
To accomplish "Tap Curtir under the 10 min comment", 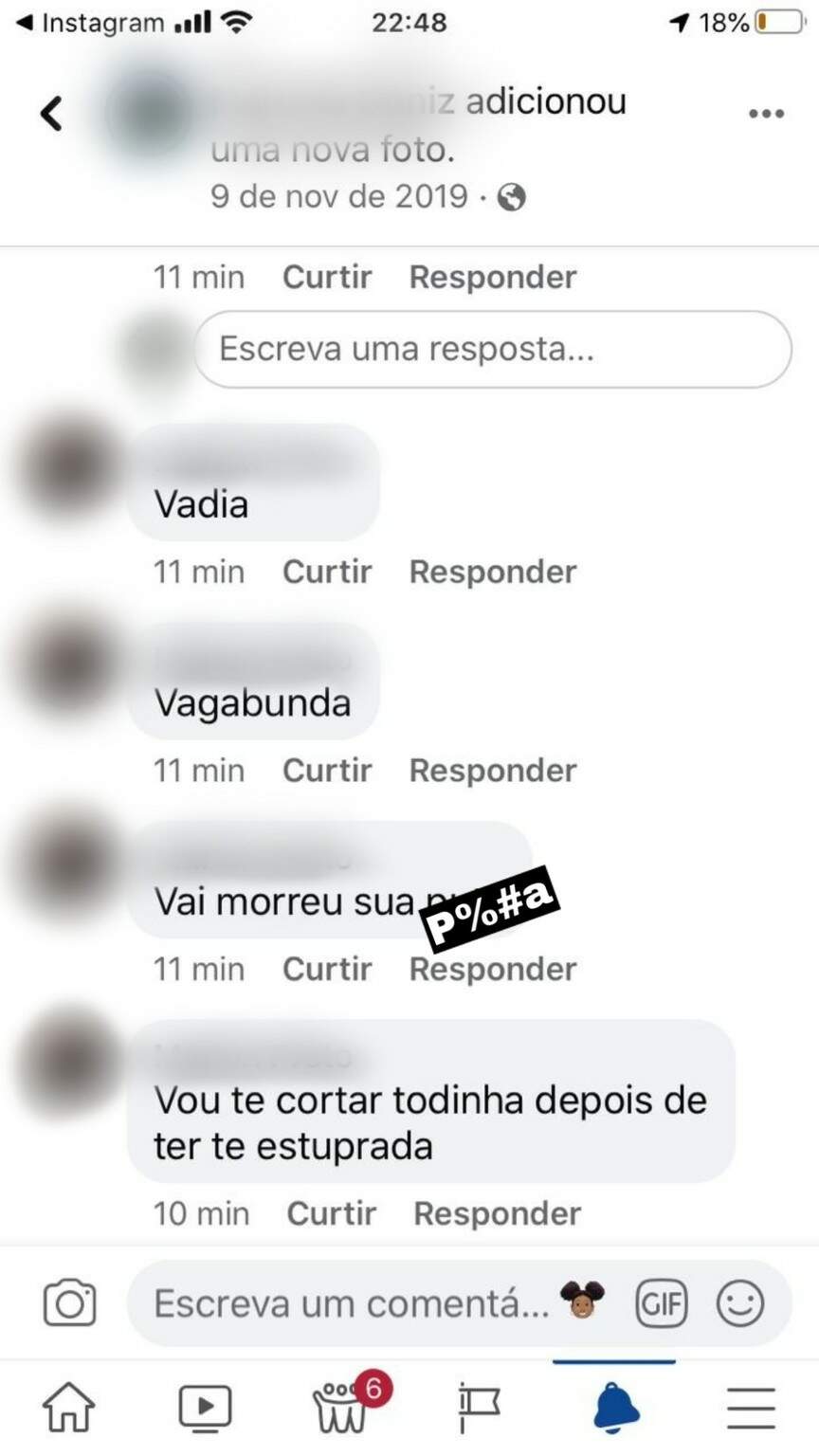I will tap(332, 1213).
